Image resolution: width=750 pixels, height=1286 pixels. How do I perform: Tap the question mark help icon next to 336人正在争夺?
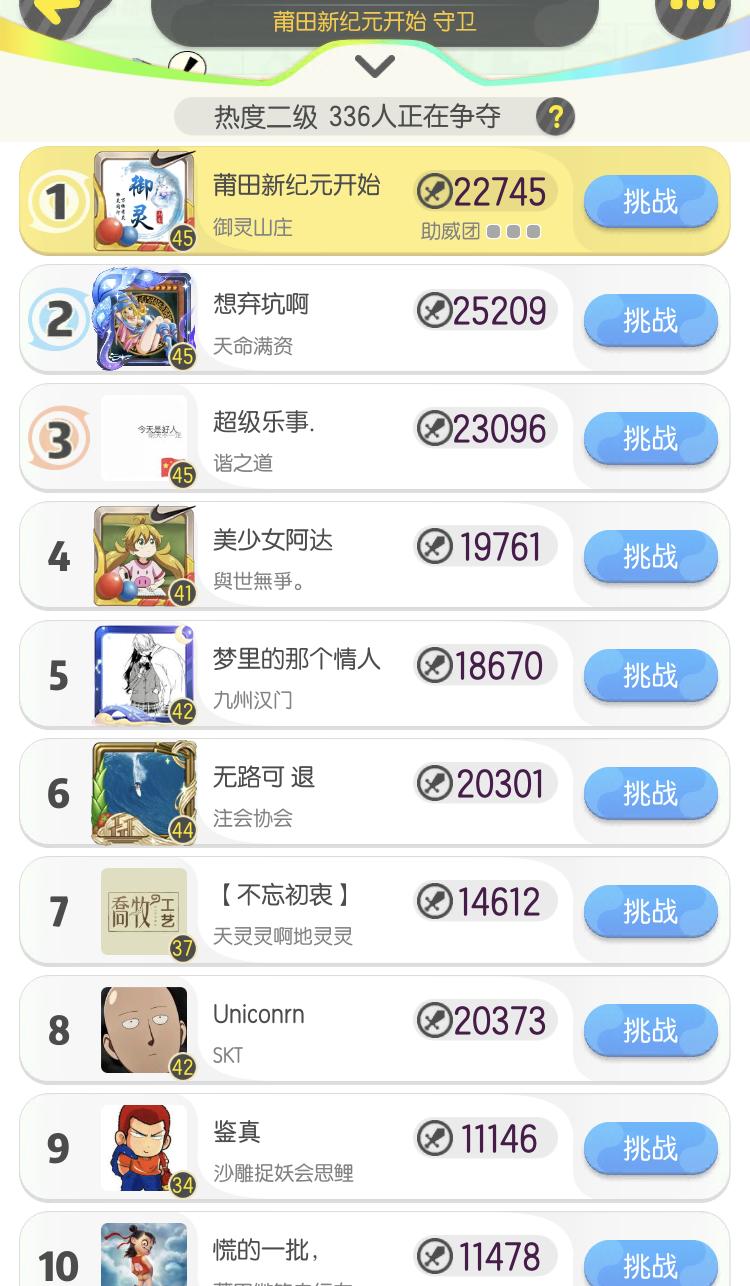pos(557,116)
